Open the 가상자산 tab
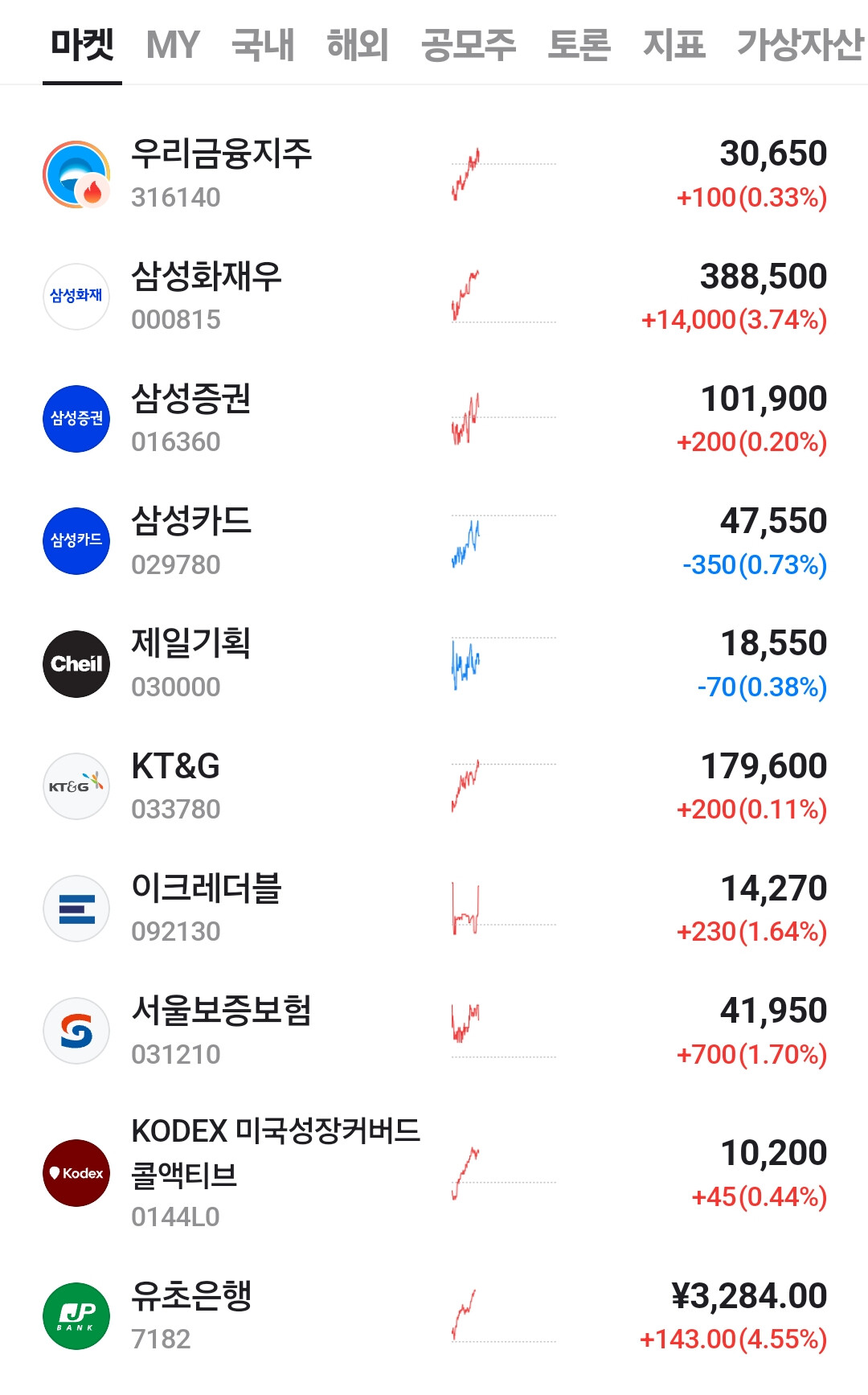Screen dimensions: 868x1395 [x=801, y=44]
